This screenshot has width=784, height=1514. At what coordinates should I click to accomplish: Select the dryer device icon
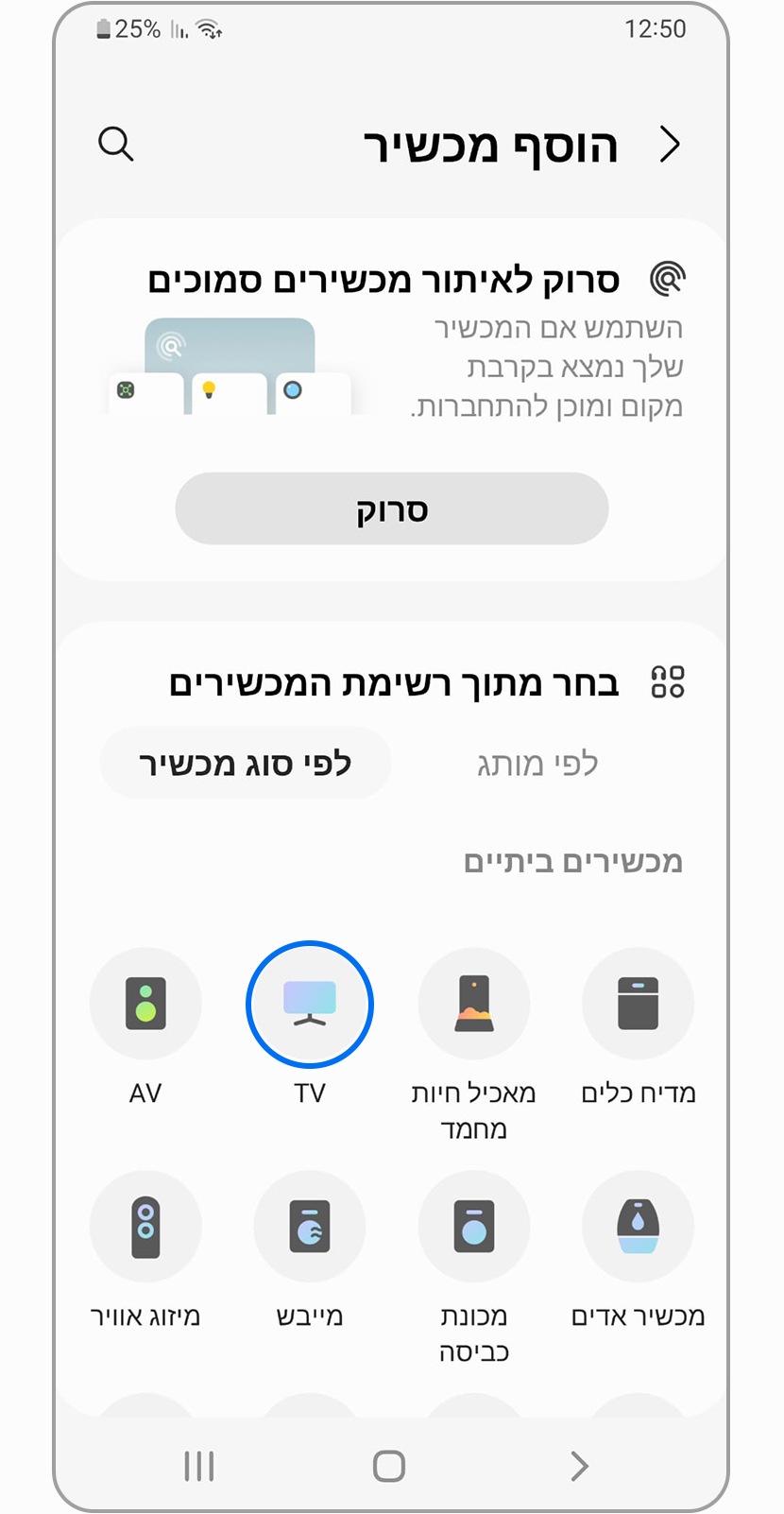point(309,1227)
